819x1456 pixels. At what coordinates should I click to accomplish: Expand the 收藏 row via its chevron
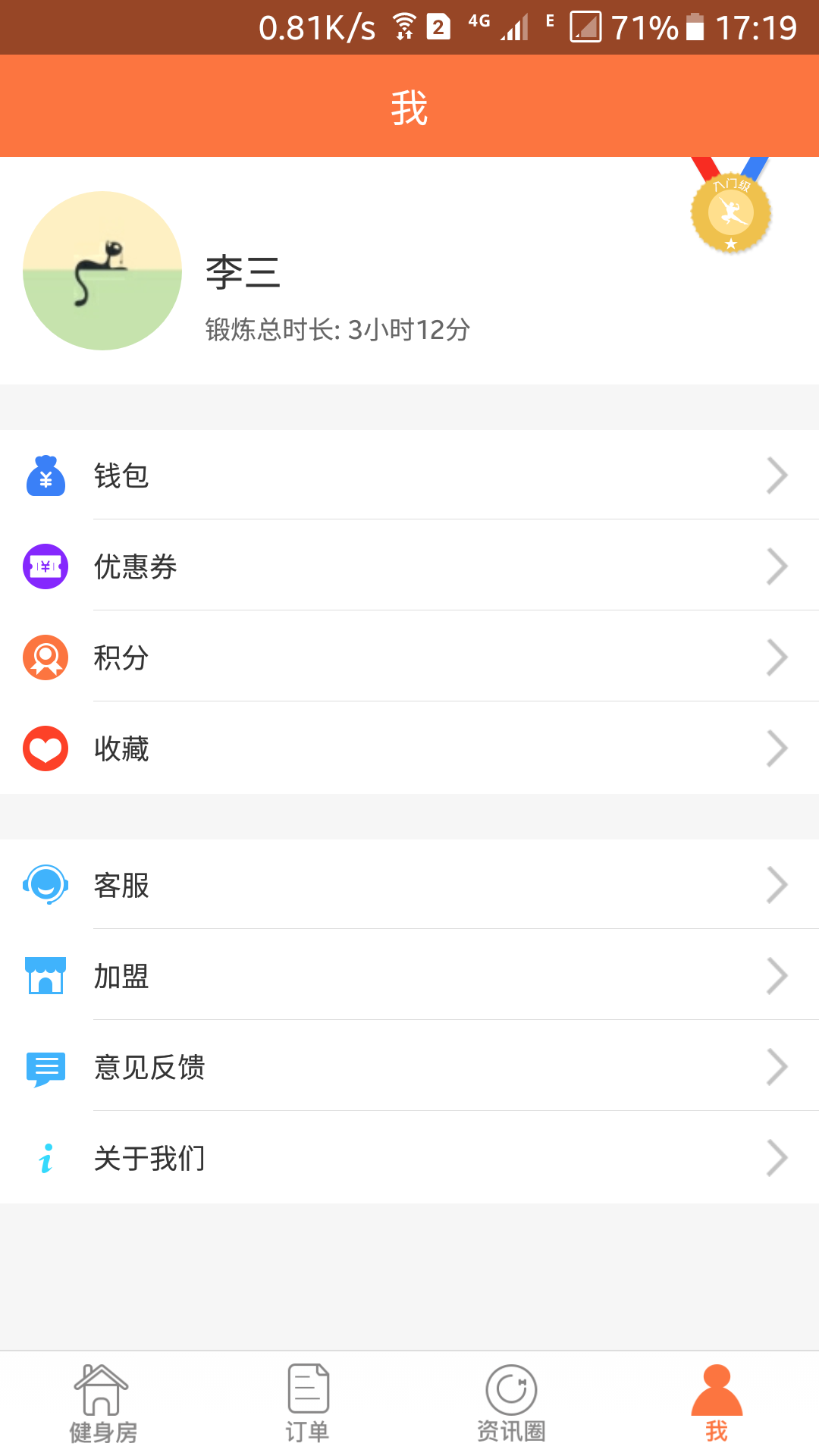tap(778, 748)
